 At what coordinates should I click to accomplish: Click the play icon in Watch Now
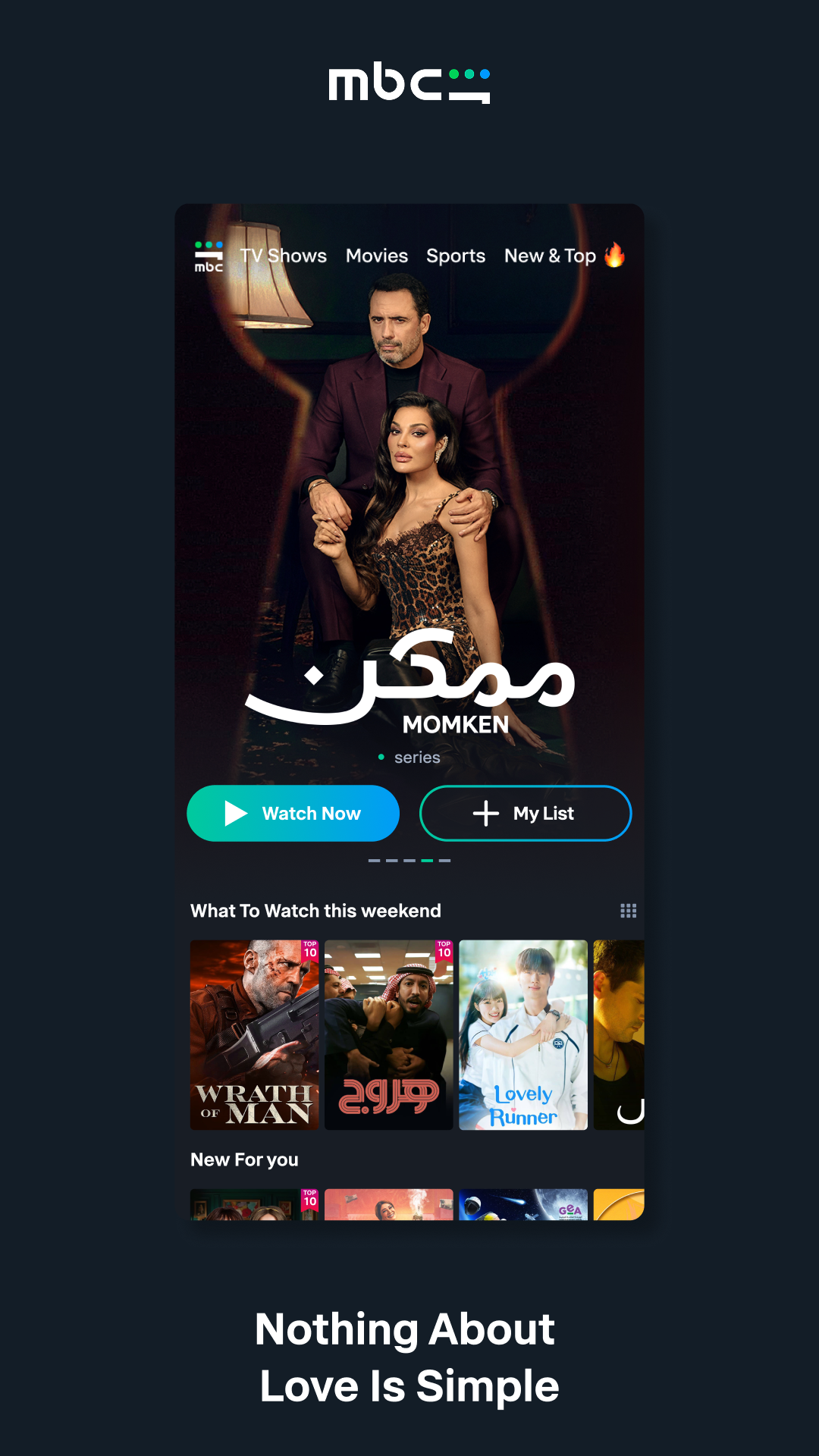[x=235, y=813]
